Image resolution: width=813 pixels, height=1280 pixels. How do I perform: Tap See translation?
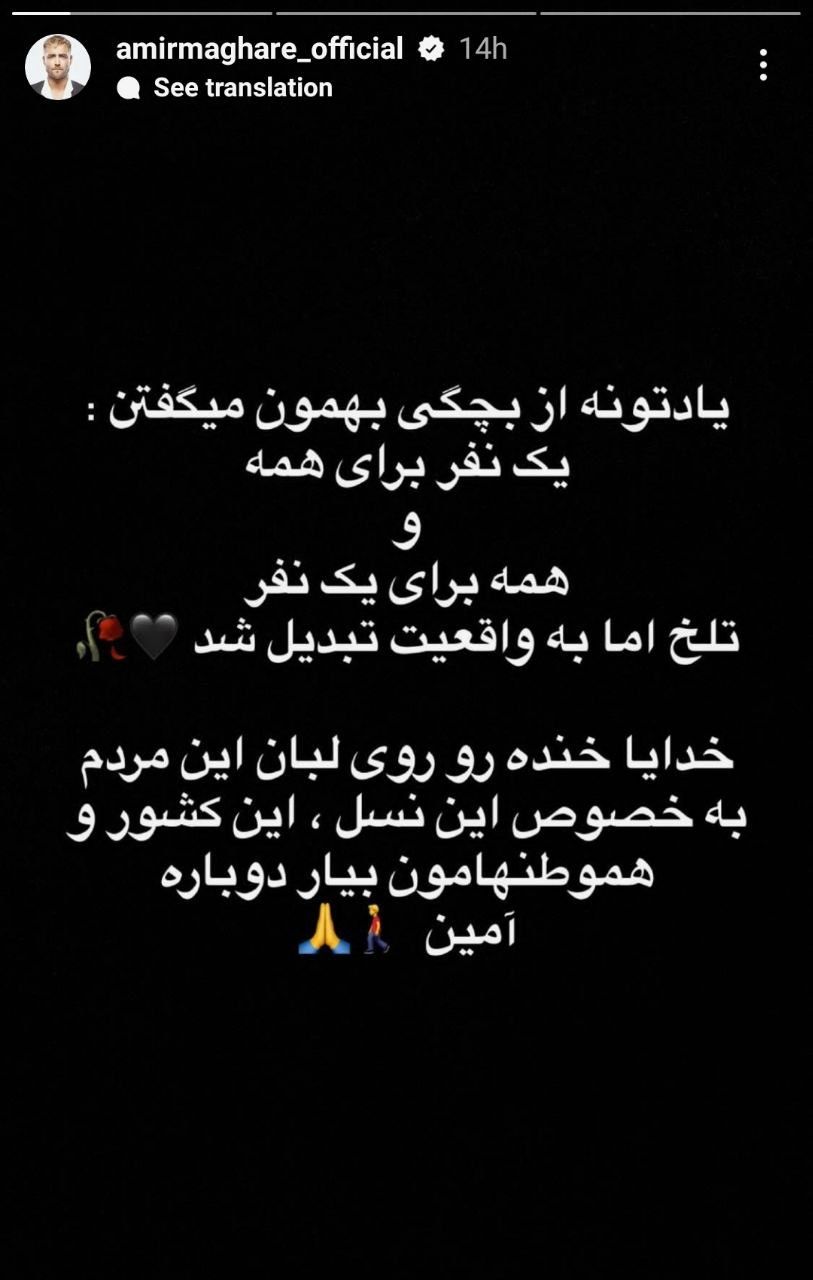241,88
